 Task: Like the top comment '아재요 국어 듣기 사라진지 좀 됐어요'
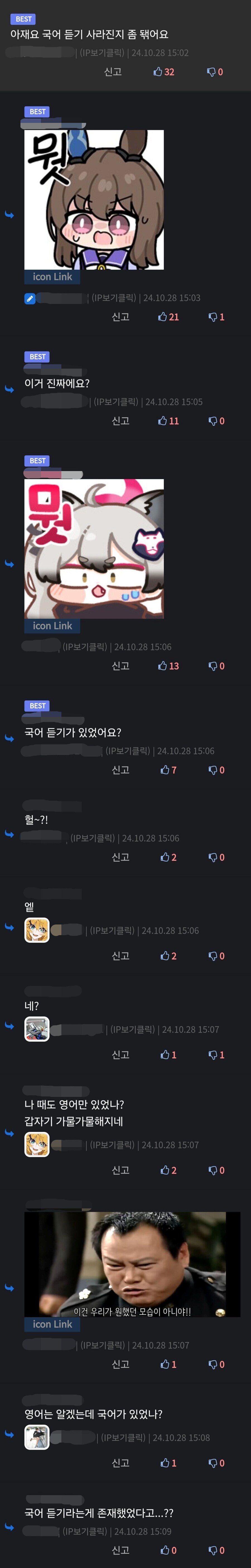click(x=163, y=72)
